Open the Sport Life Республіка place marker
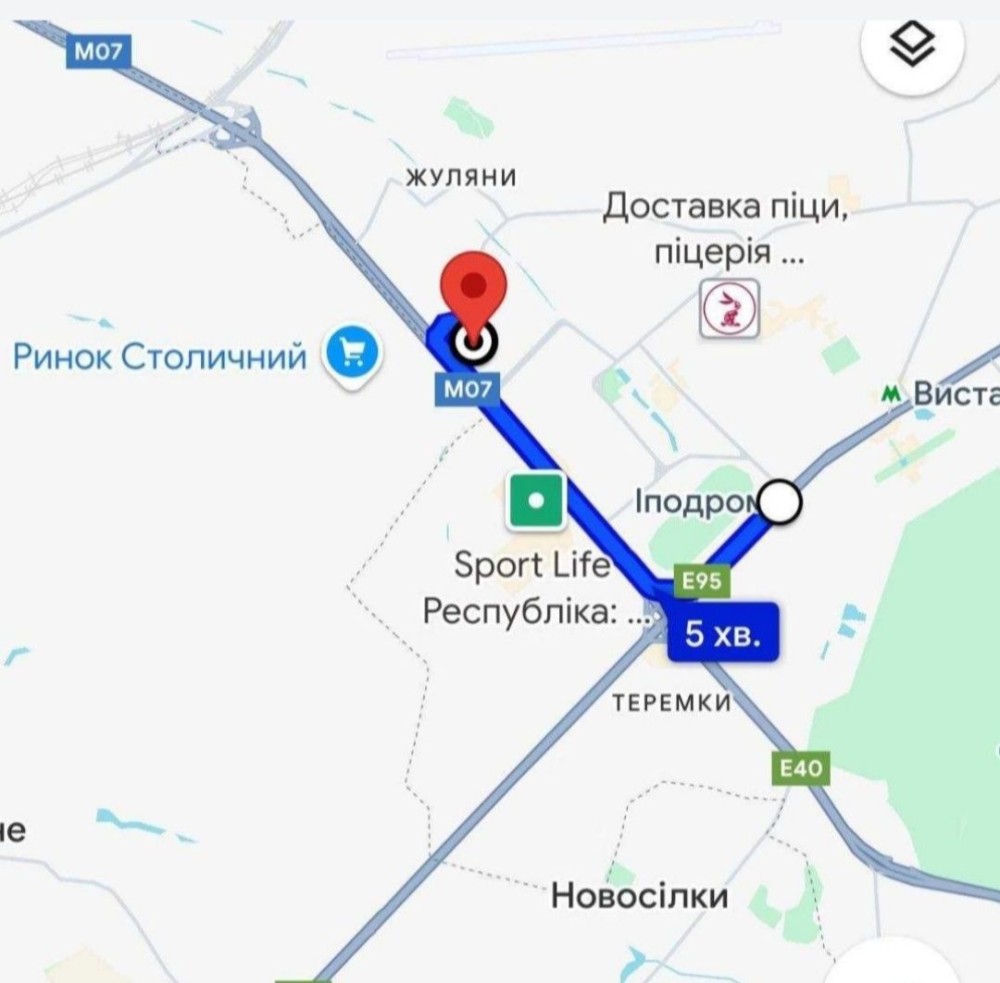Screen dimensions: 1000x983 [536, 500]
